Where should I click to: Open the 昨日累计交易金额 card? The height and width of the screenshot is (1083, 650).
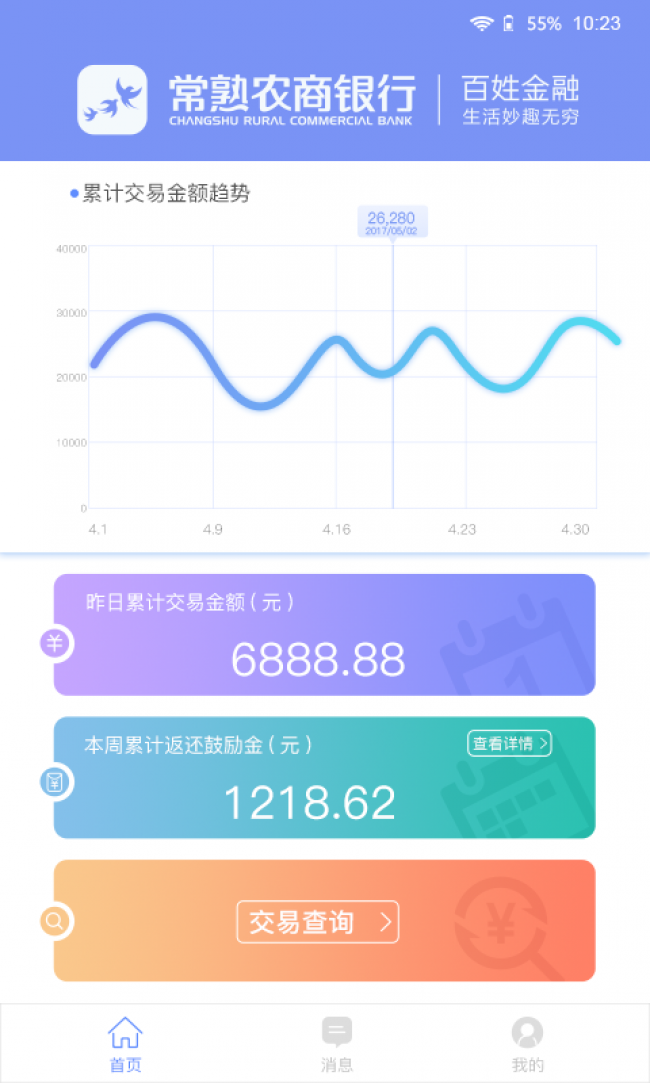click(325, 635)
